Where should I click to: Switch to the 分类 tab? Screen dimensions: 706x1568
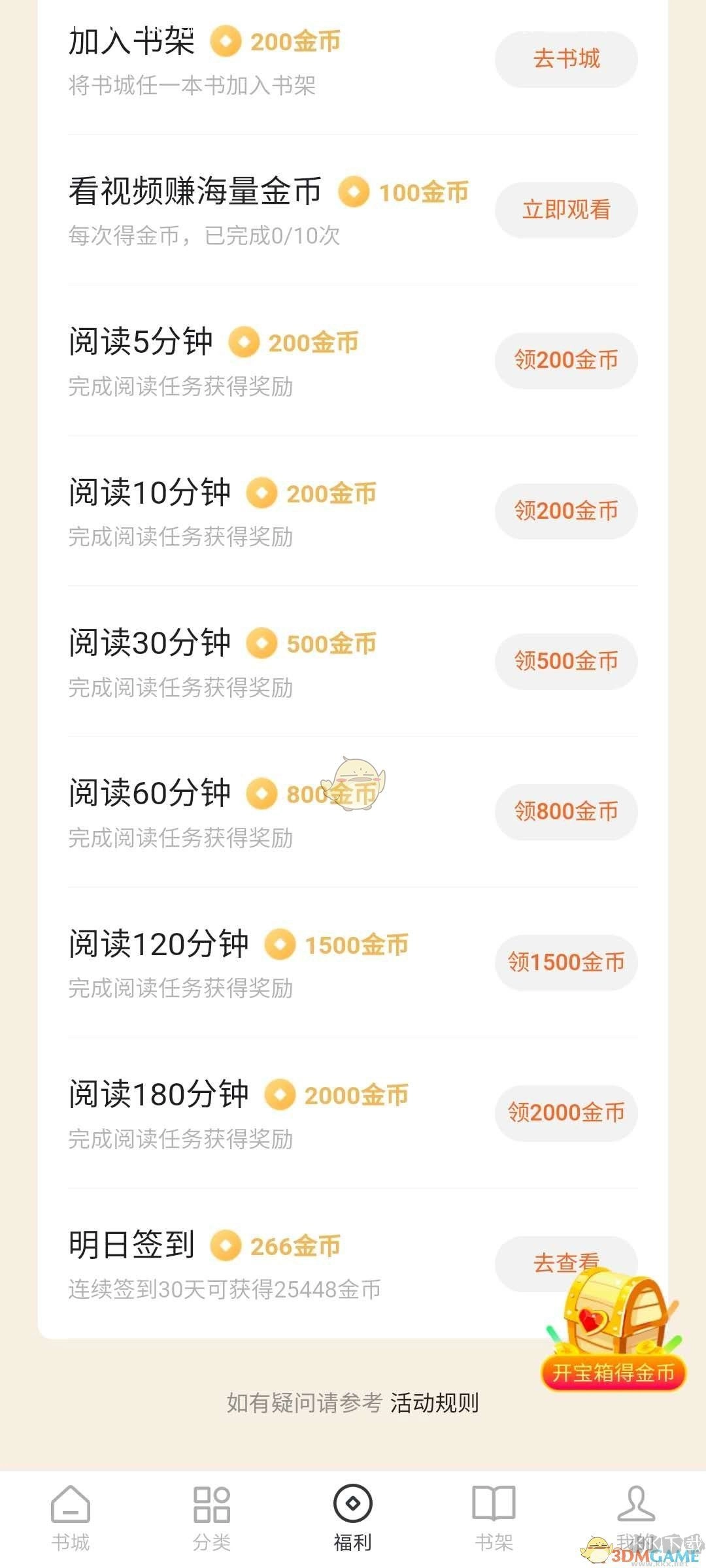coord(212,1517)
